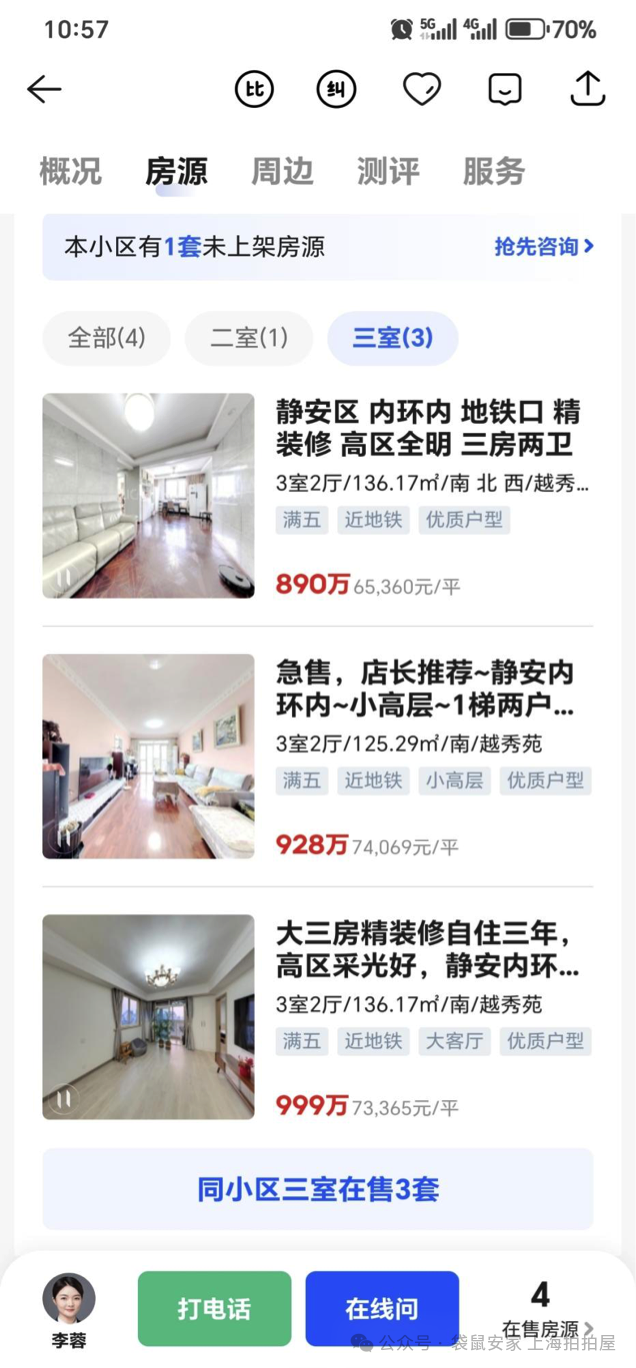Open the 比 compare icon
Viewport: 636px width, 1368px height.
[254, 90]
